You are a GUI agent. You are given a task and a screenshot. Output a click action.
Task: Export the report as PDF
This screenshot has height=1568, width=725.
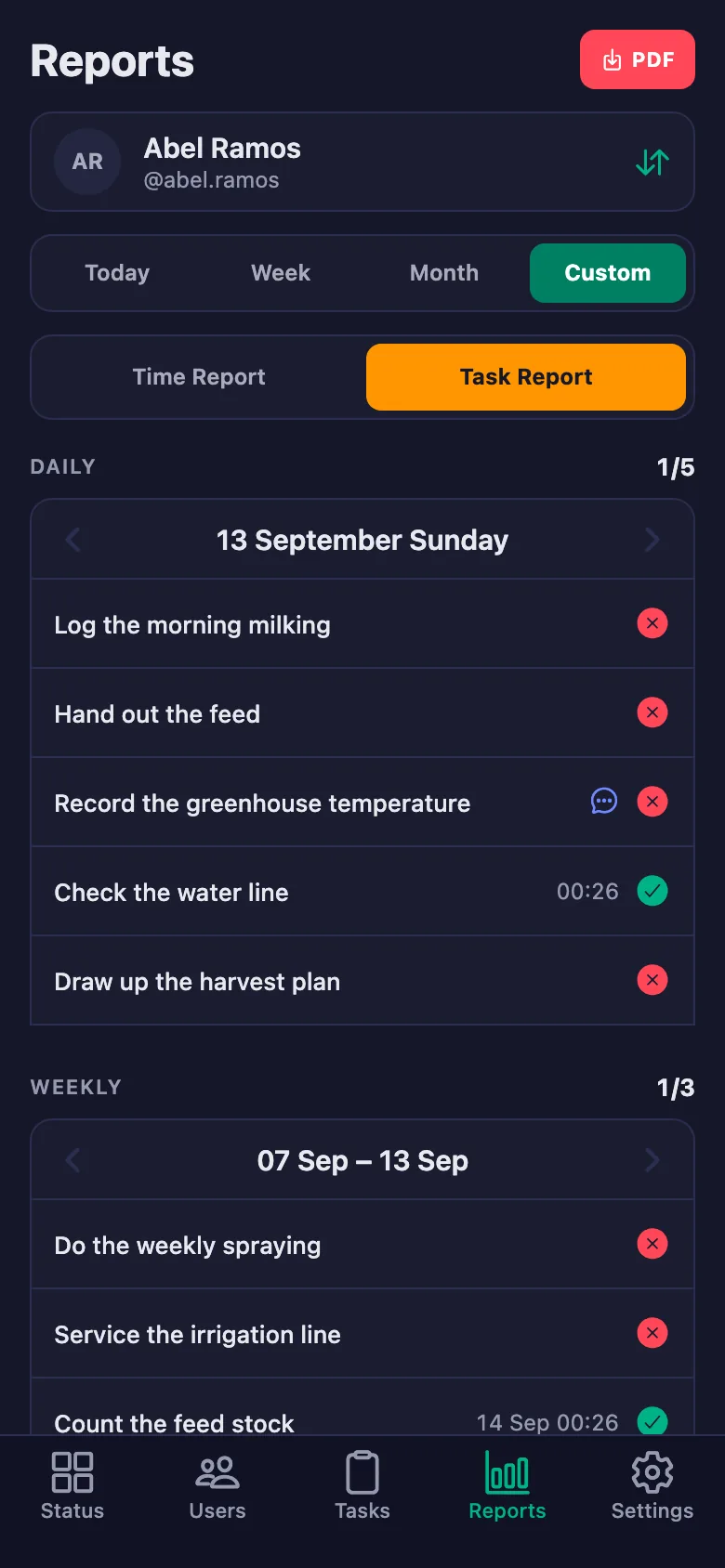(638, 59)
